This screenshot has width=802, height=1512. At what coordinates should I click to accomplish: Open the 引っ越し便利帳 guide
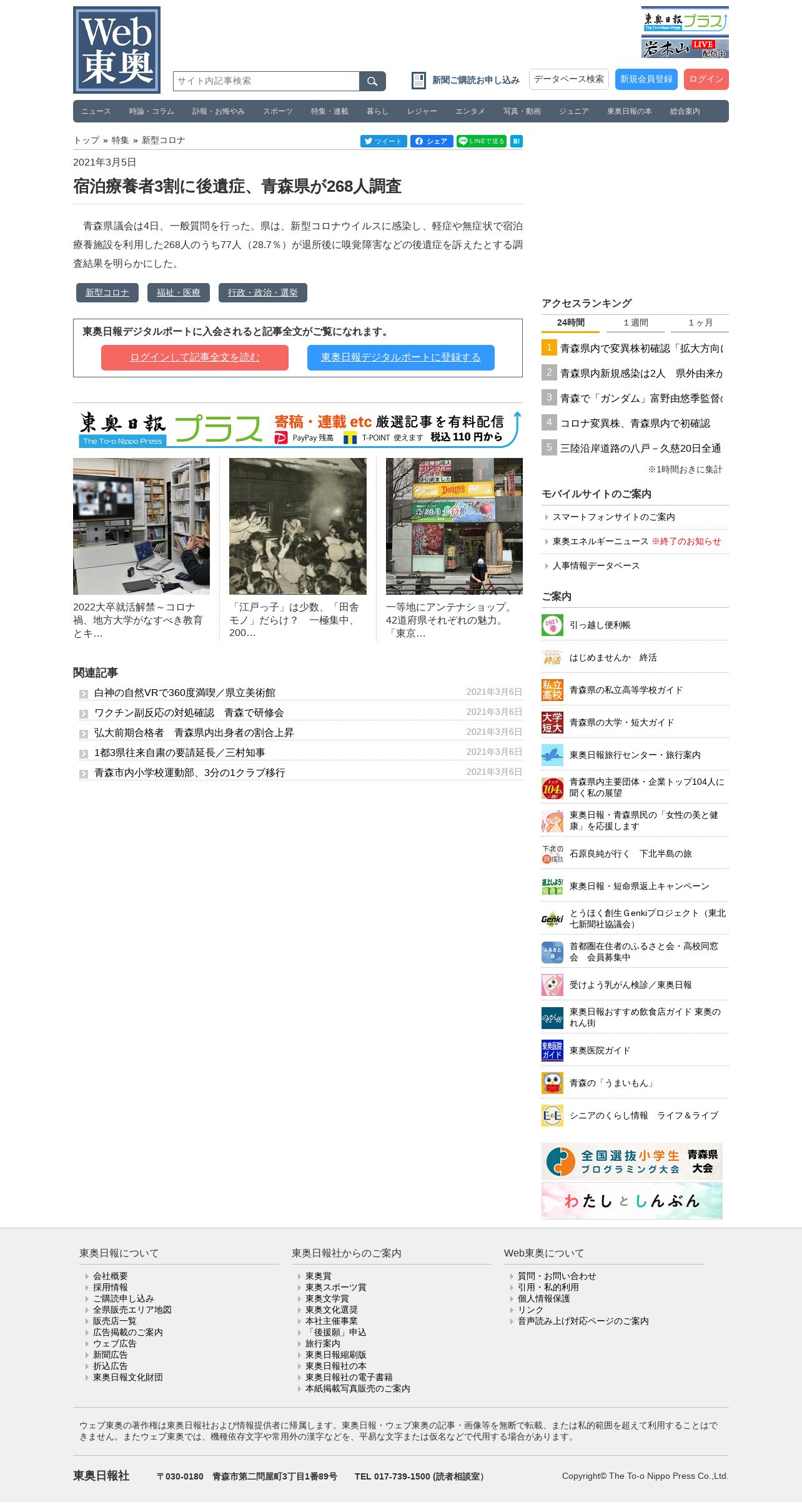pos(600,625)
